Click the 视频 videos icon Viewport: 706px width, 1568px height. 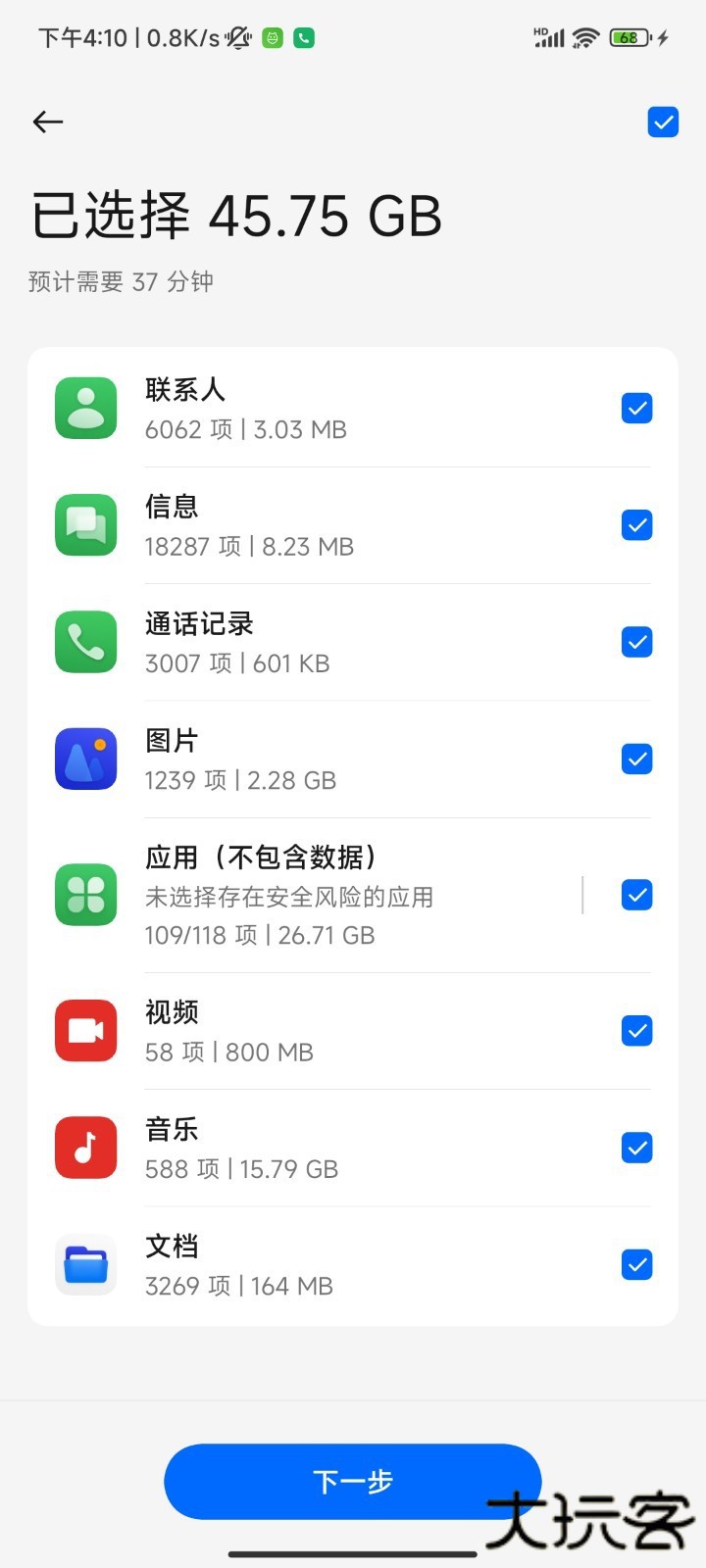pos(85,1030)
